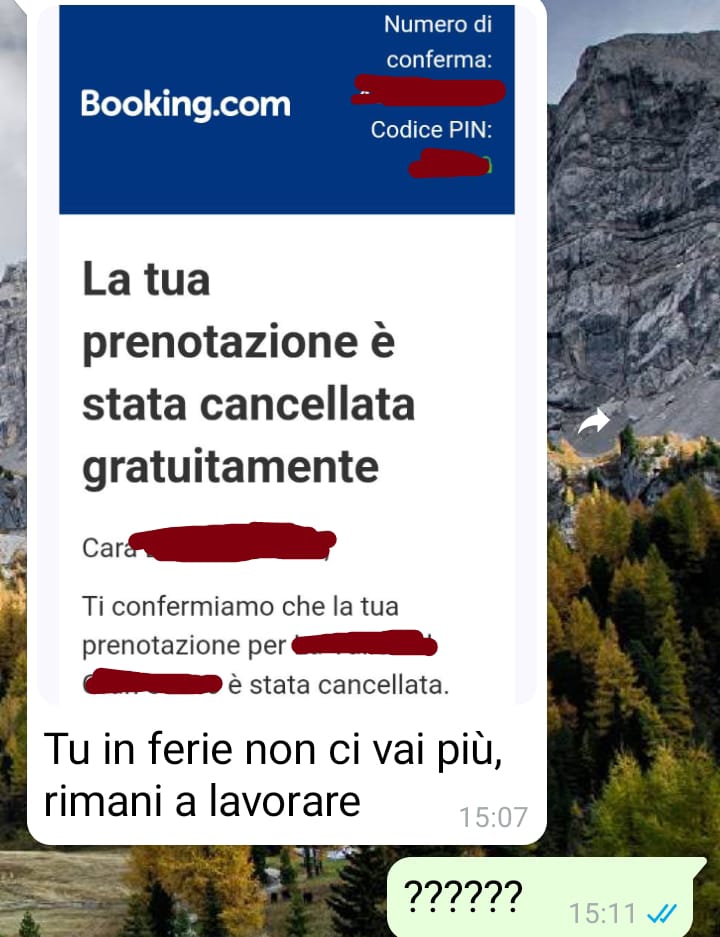
Task: Forward the image with the arrow icon
Action: pyautogui.click(x=593, y=423)
